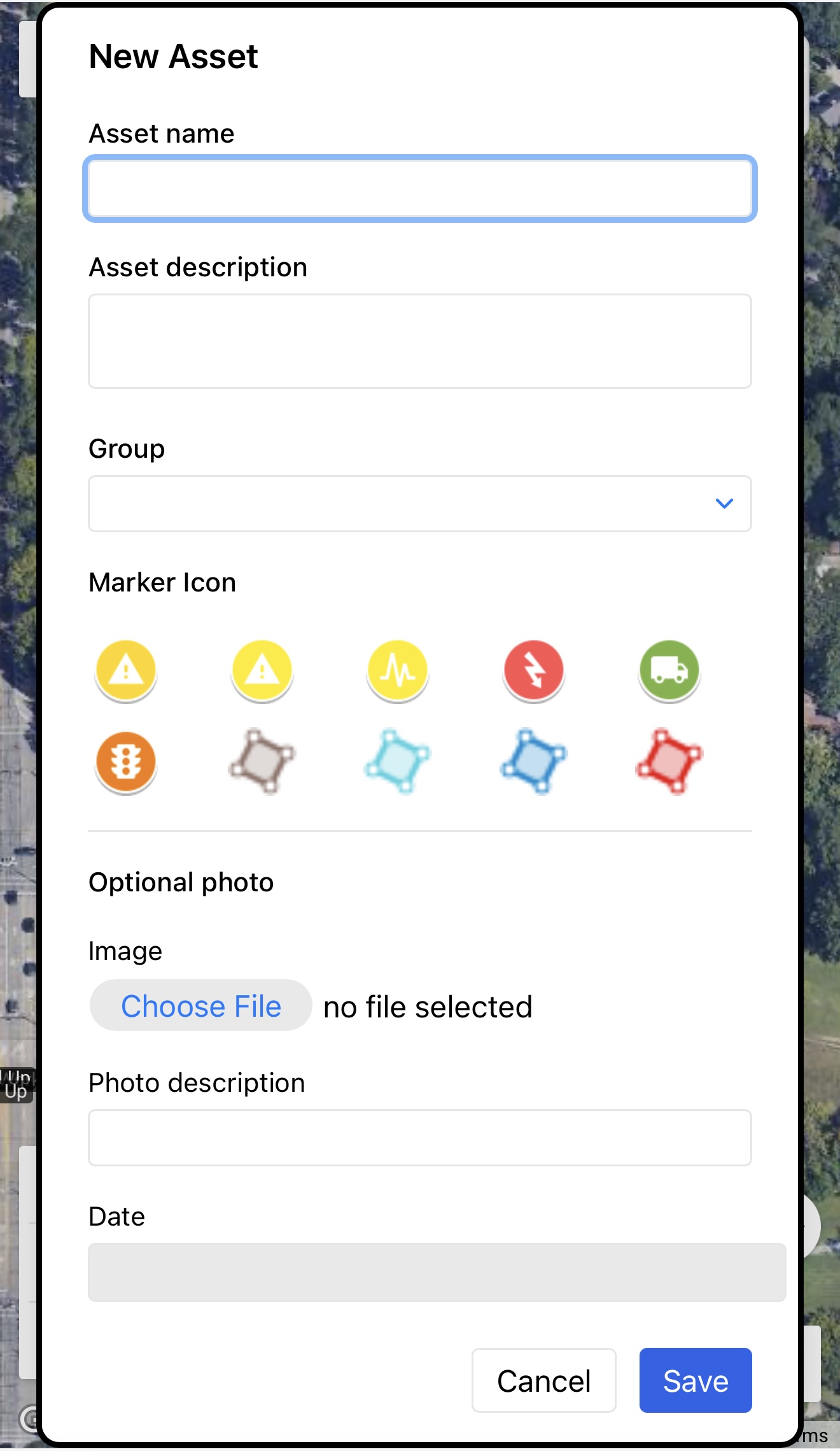
Task: Select the red polygon marker icon
Action: point(669,761)
